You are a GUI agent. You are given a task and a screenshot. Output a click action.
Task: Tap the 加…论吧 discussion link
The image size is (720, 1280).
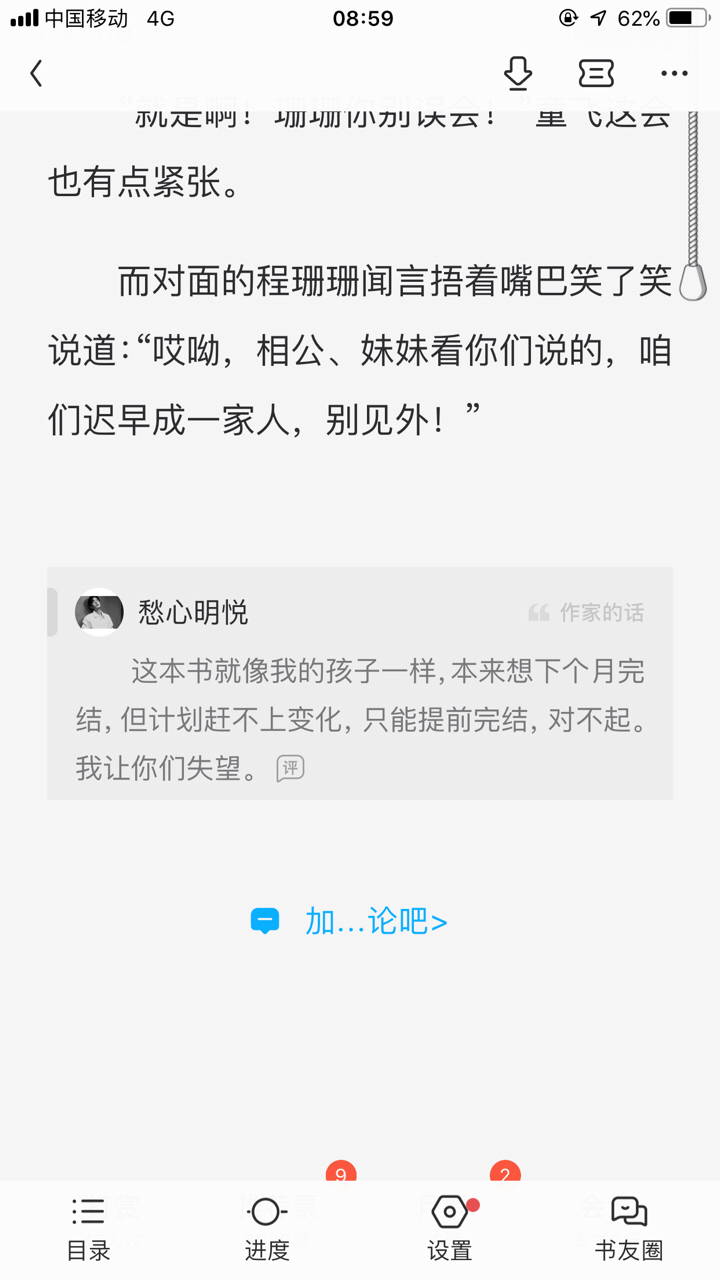349,921
